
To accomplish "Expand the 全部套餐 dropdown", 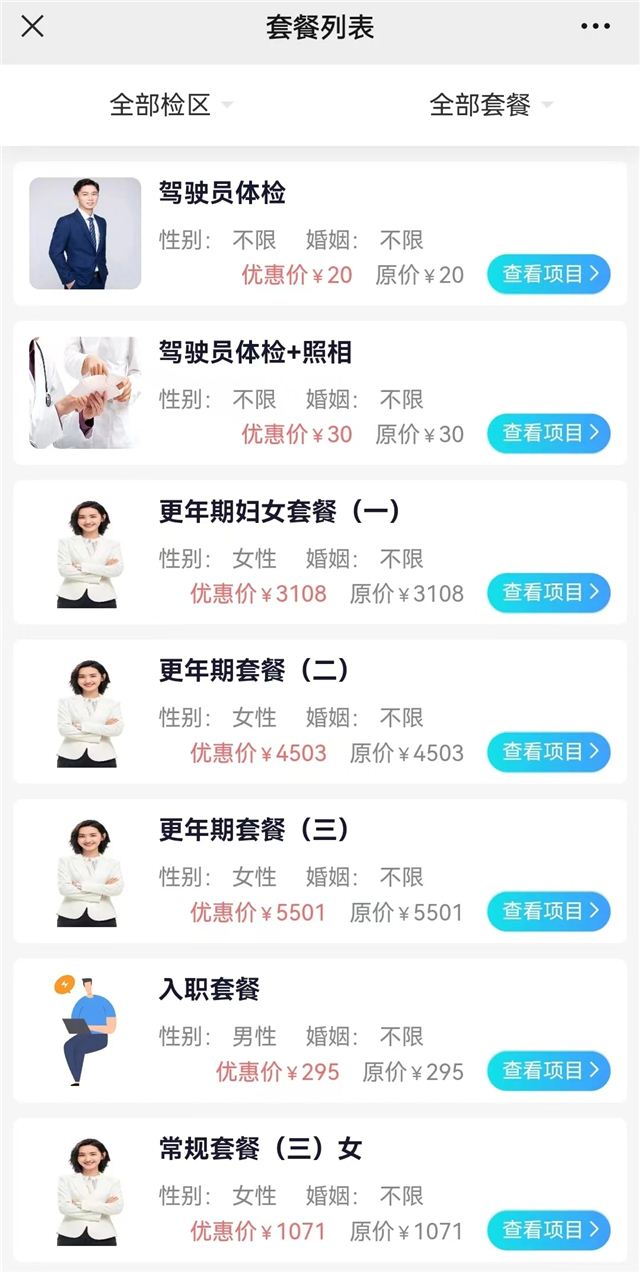I will [x=490, y=105].
